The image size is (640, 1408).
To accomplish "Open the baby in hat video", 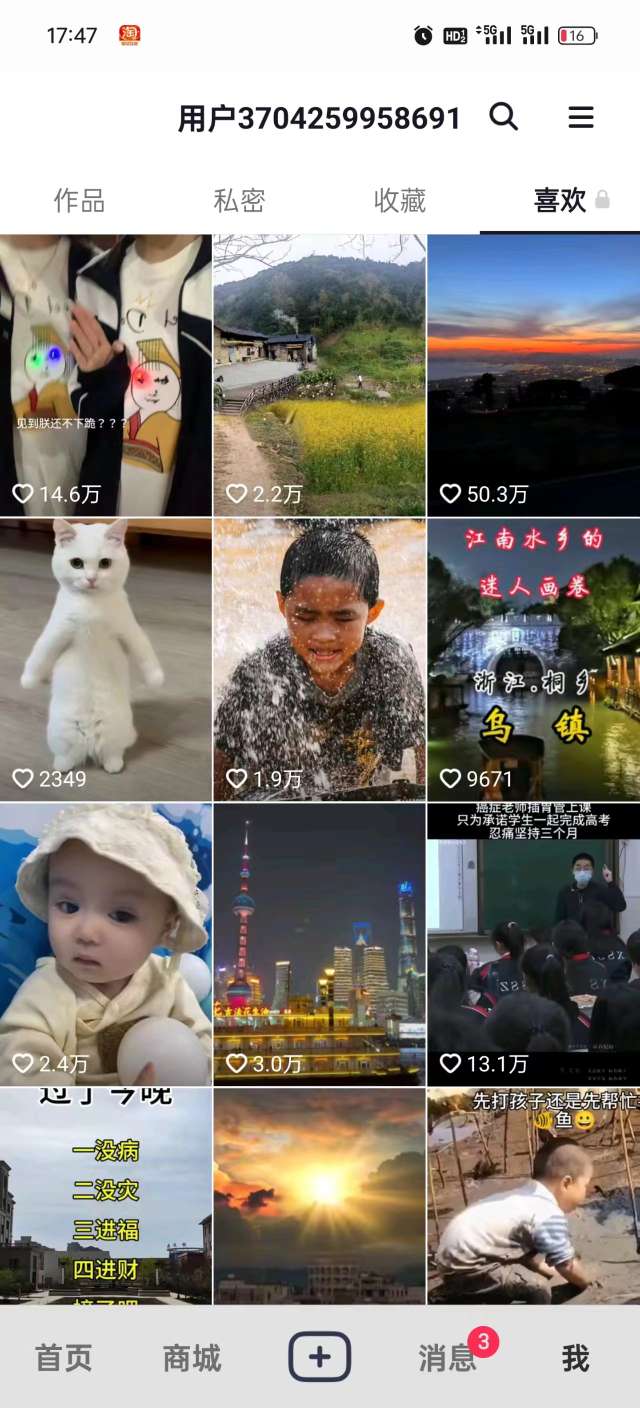I will pyautogui.click(x=106, y=943).
